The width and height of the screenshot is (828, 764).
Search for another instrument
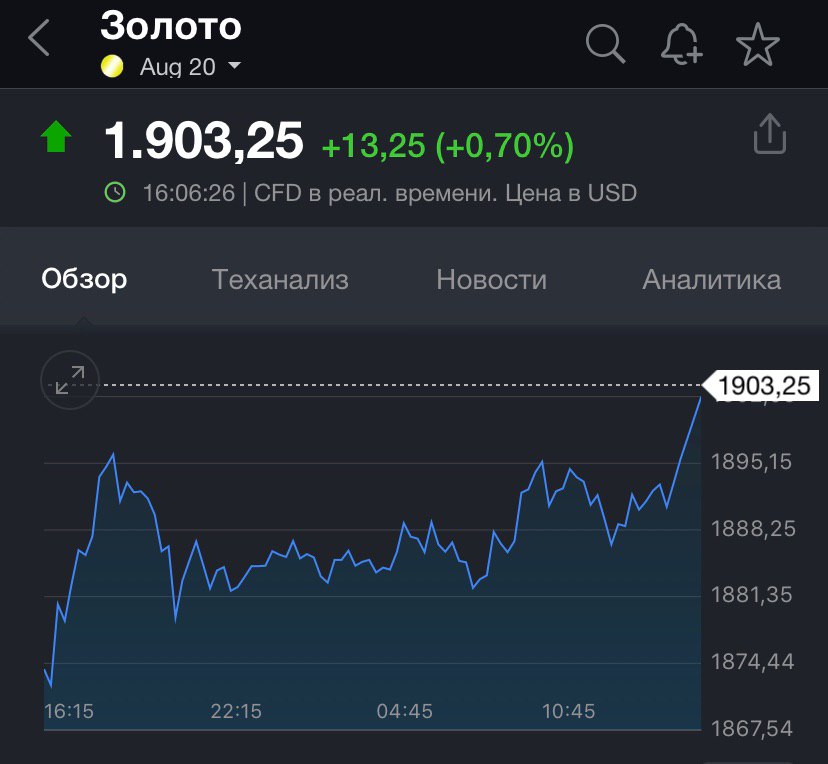(605, 43)
